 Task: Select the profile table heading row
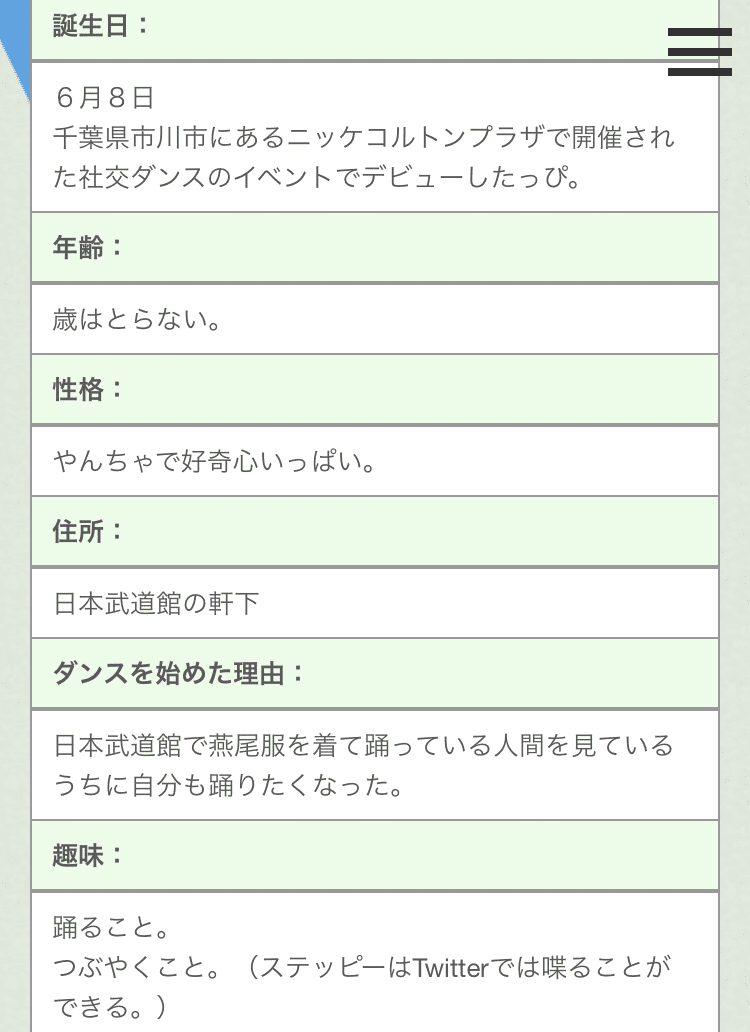(375, 29)
